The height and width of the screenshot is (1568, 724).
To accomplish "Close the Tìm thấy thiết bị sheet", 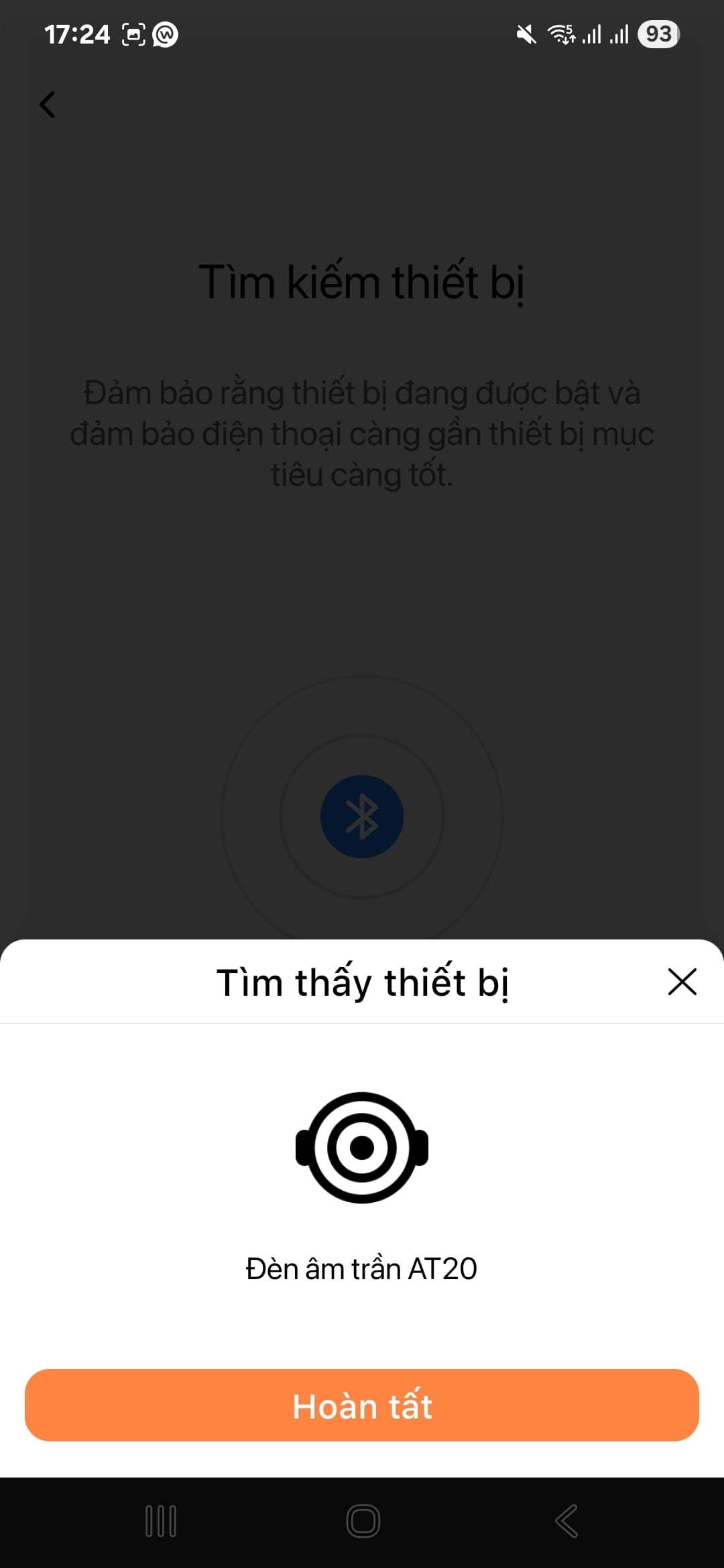I will [x=682, y=982].
